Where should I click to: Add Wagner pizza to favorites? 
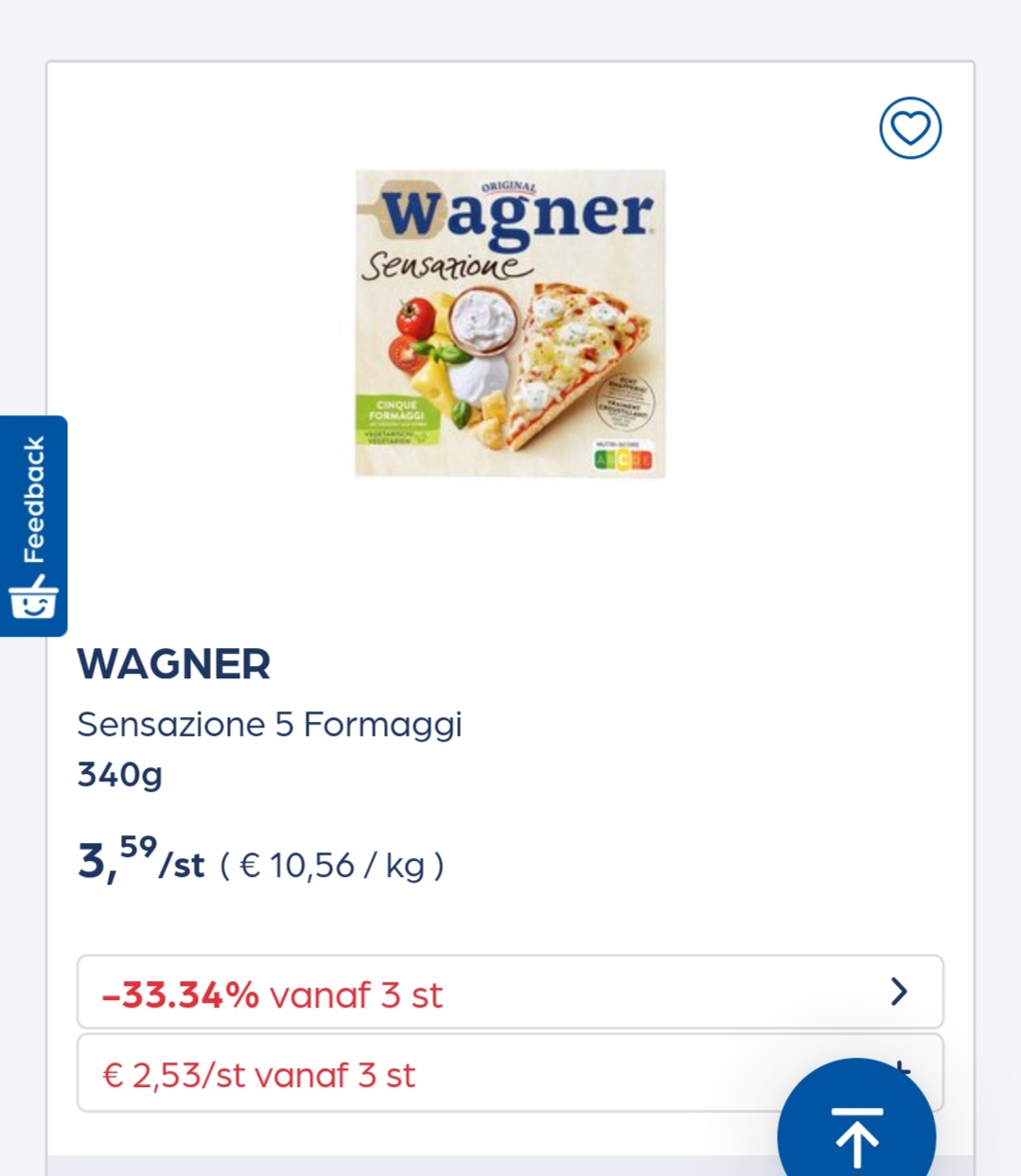click(910, 128)
